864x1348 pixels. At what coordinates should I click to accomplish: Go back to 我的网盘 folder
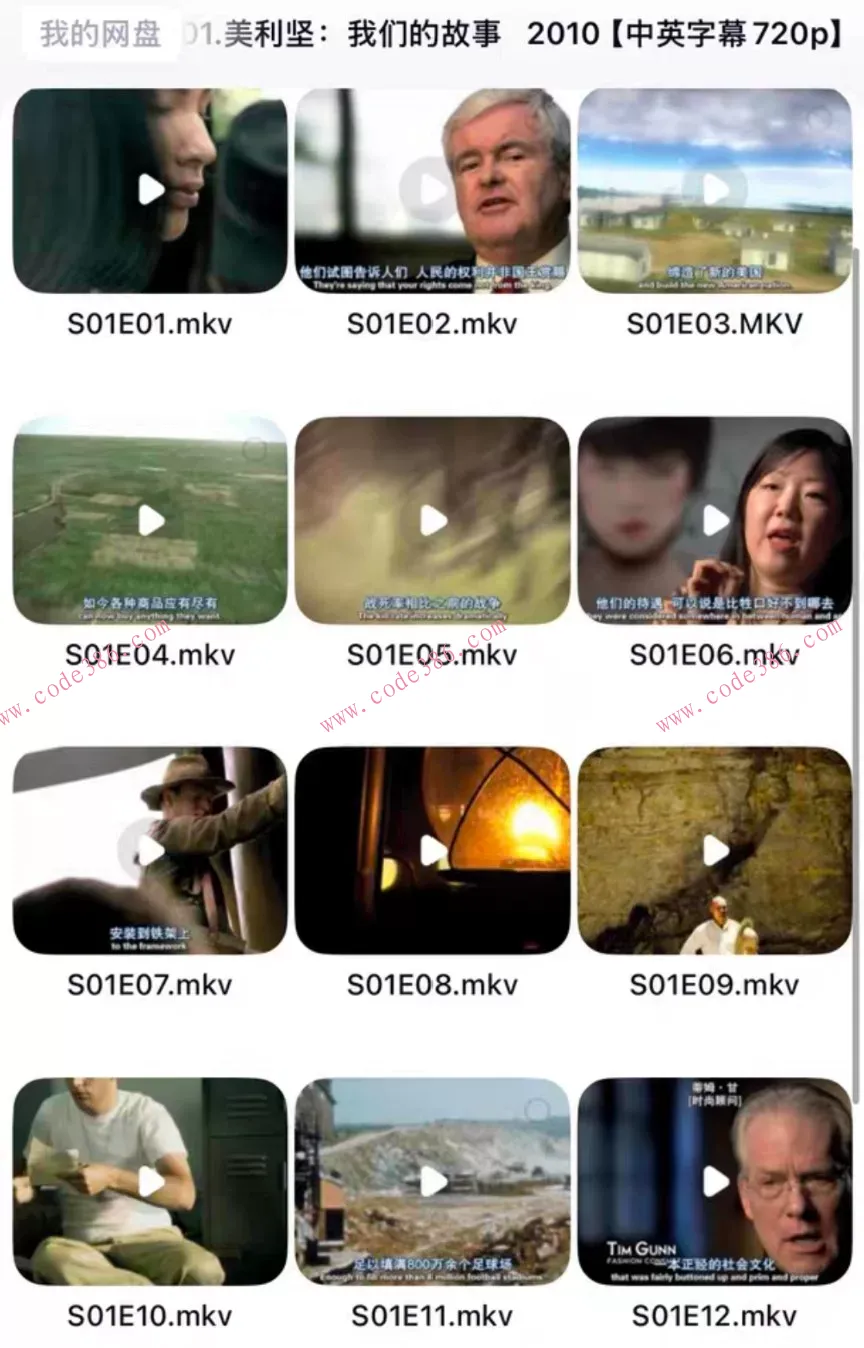tap(100, 35)
